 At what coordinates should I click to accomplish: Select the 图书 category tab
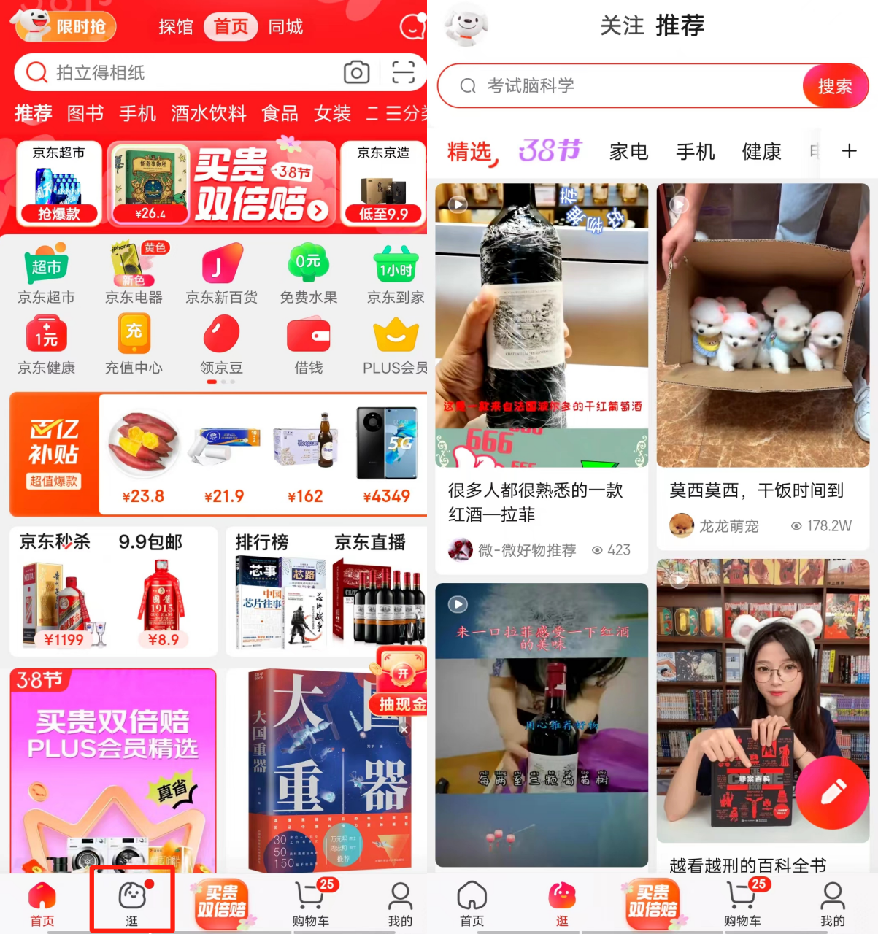tap(85, 113)
